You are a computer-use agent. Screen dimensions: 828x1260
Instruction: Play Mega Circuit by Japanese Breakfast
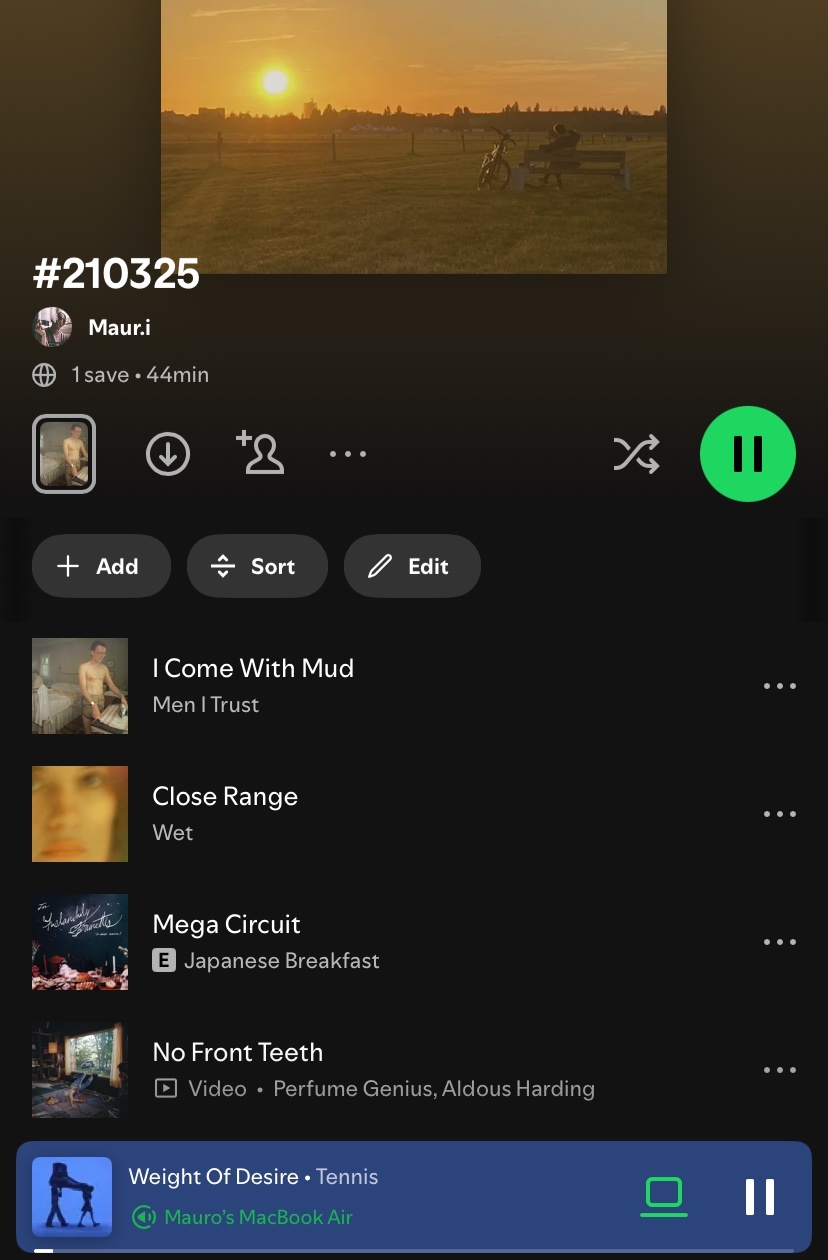pyautogui.click(x=227, y=941)
